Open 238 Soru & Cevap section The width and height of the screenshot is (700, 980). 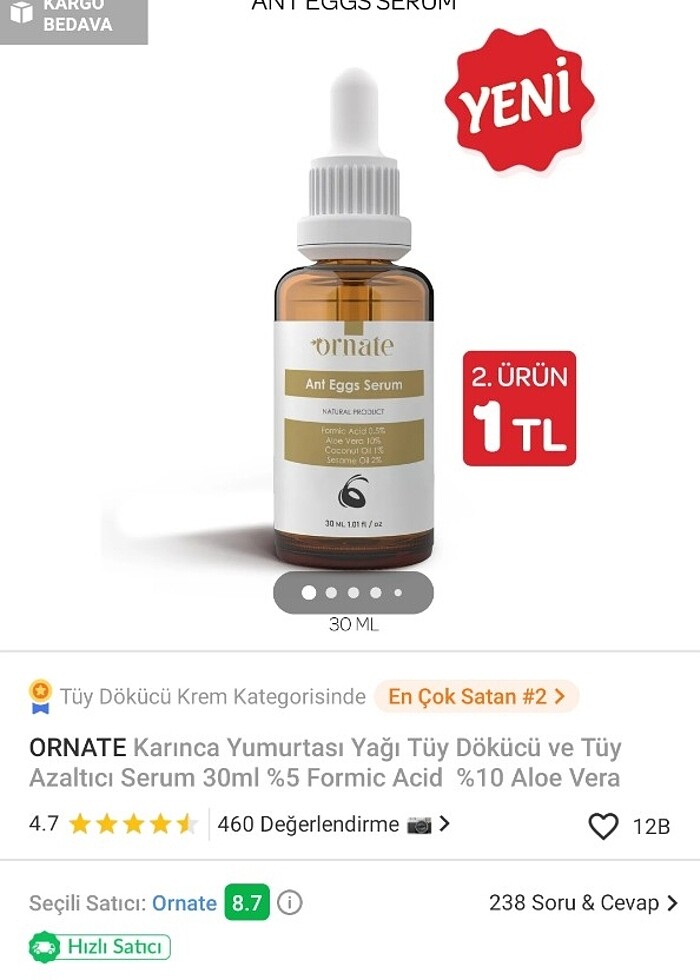pos(583,903)
